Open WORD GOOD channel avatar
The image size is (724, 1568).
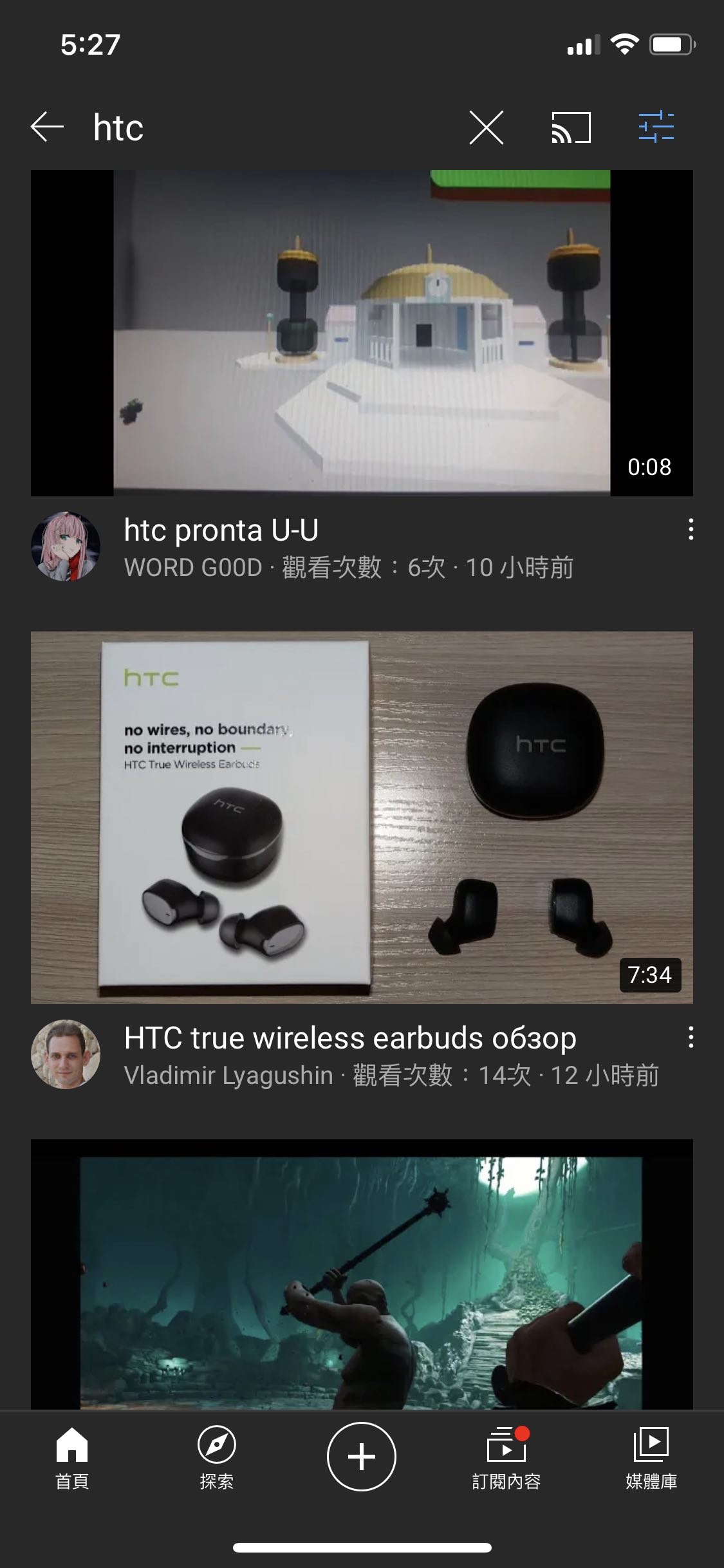click(x=66, y=546)
